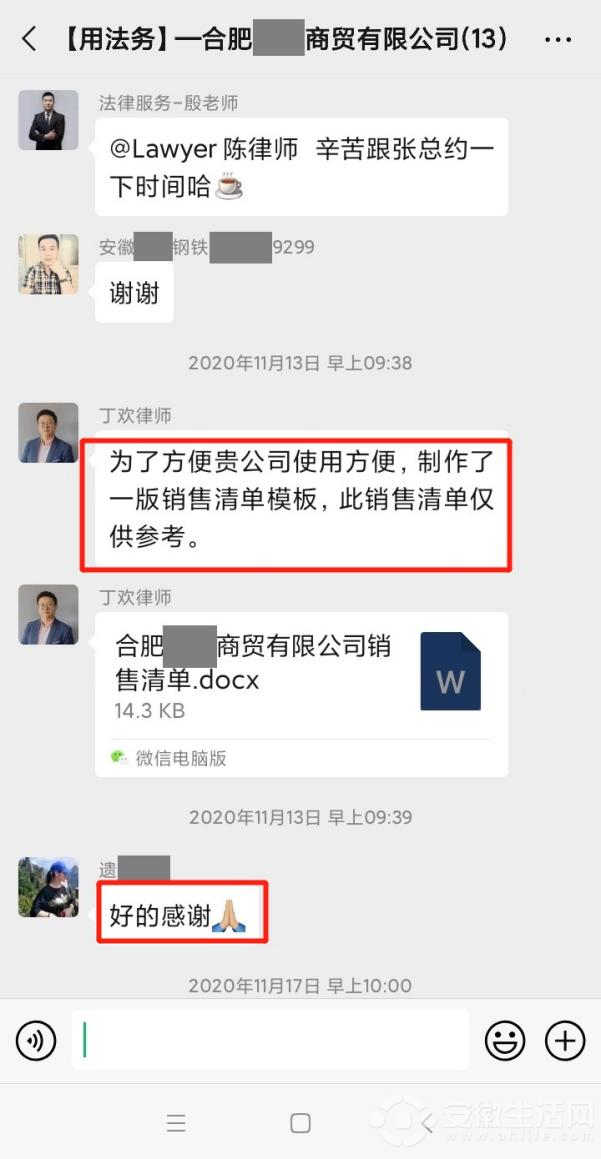The image size is (601, 1159).
Task: Open the emoji picker
Action: click(505, 1041)
